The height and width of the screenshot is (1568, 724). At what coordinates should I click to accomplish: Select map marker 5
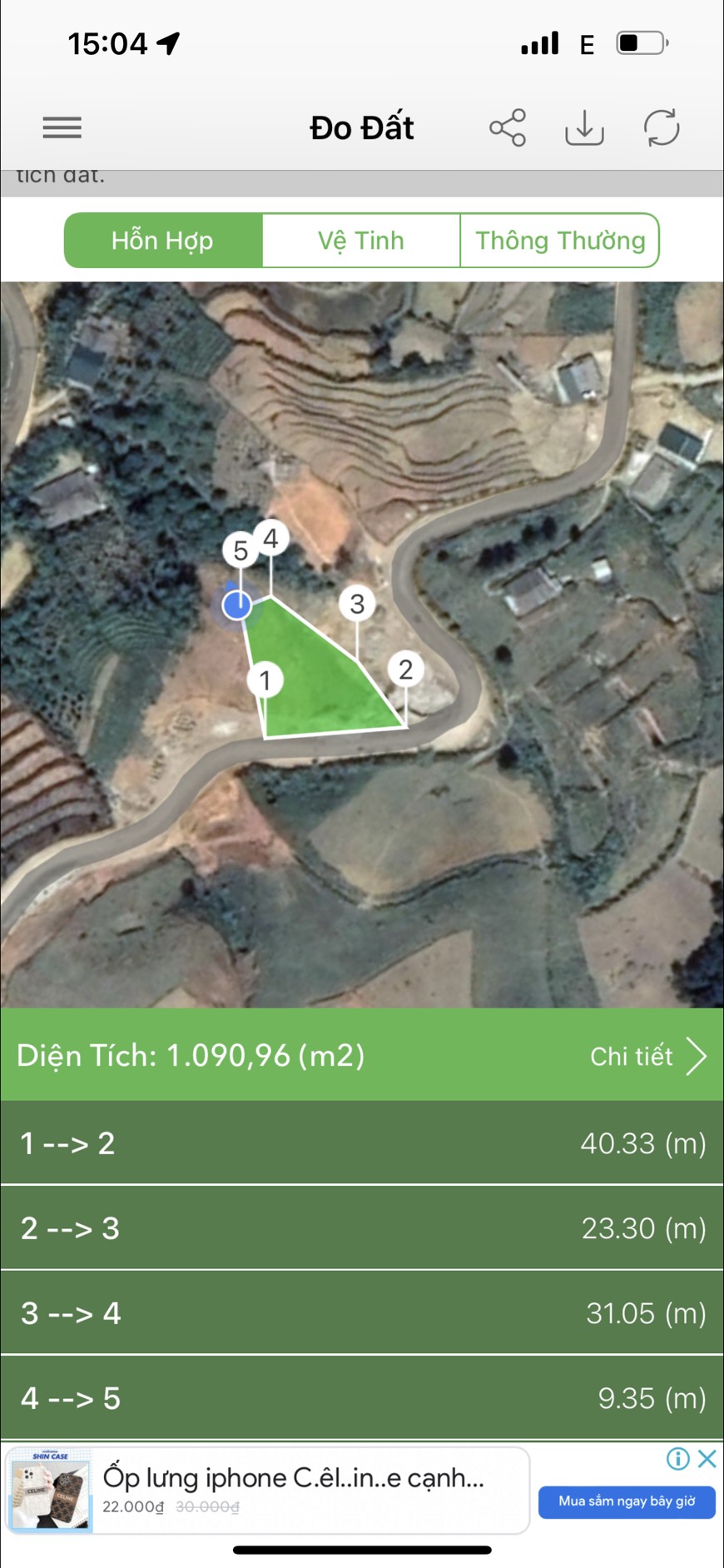point(241,550)
